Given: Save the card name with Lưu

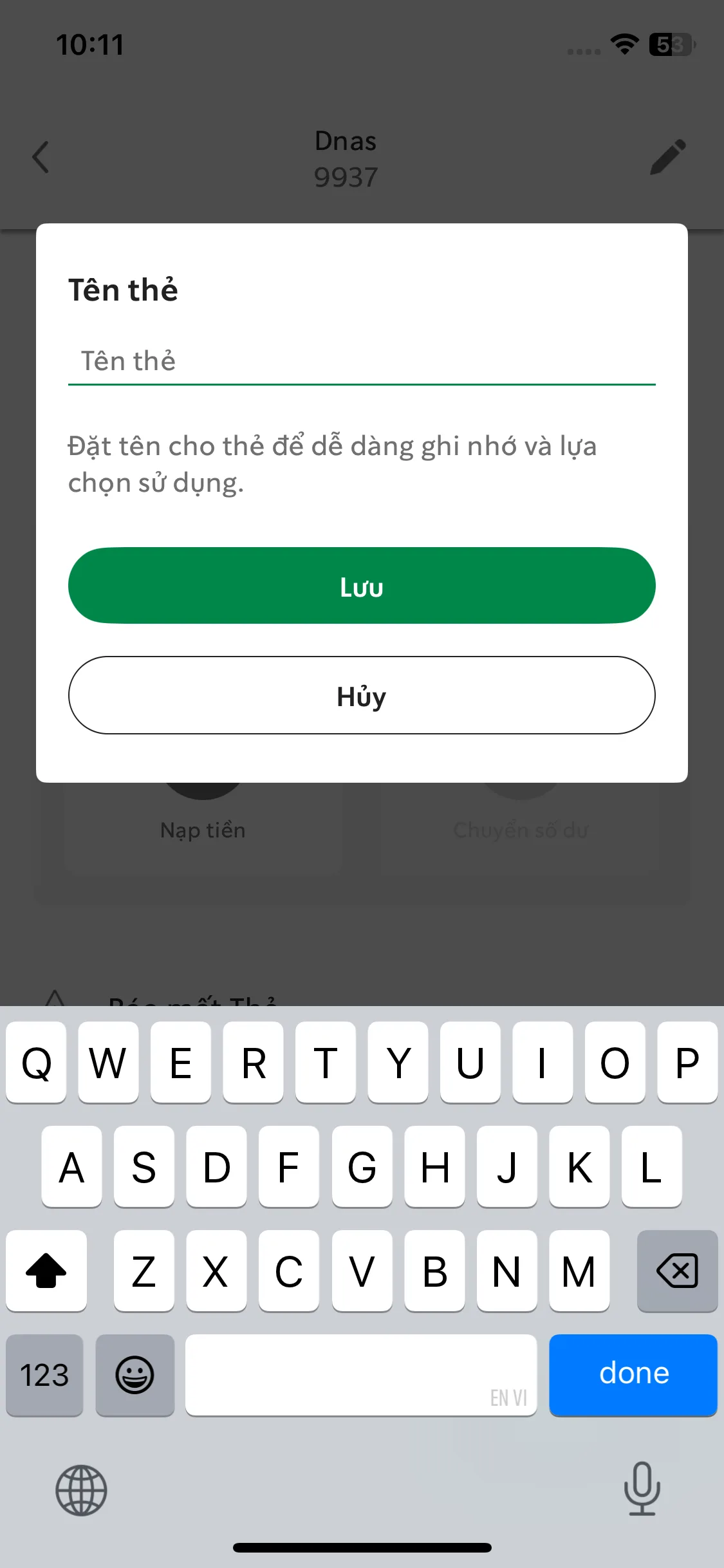Looking at the screenshot, I should pos(361,586).
